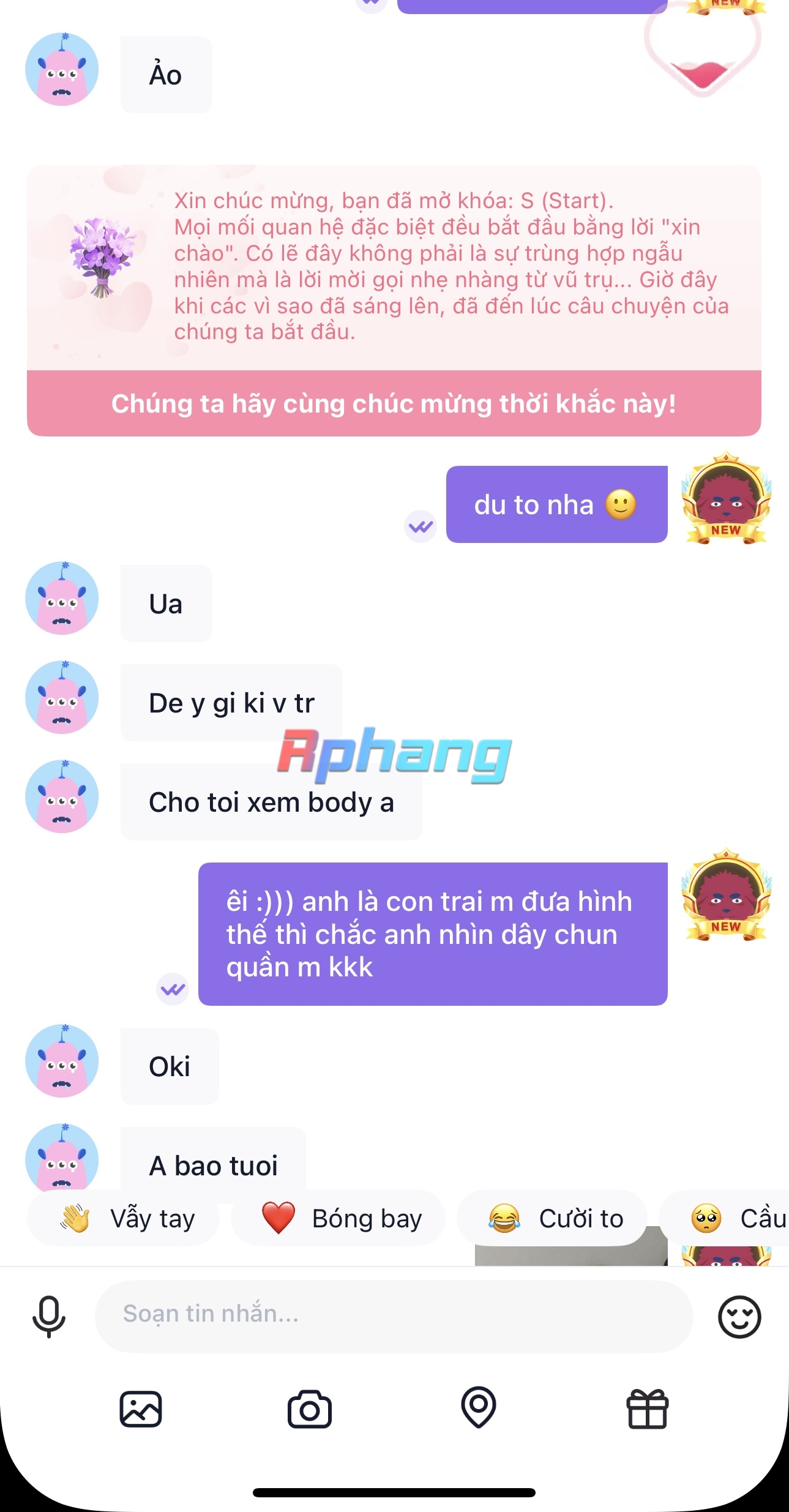
Task: Open your own avatar next to "du to nha"
Action: point(726,498)
